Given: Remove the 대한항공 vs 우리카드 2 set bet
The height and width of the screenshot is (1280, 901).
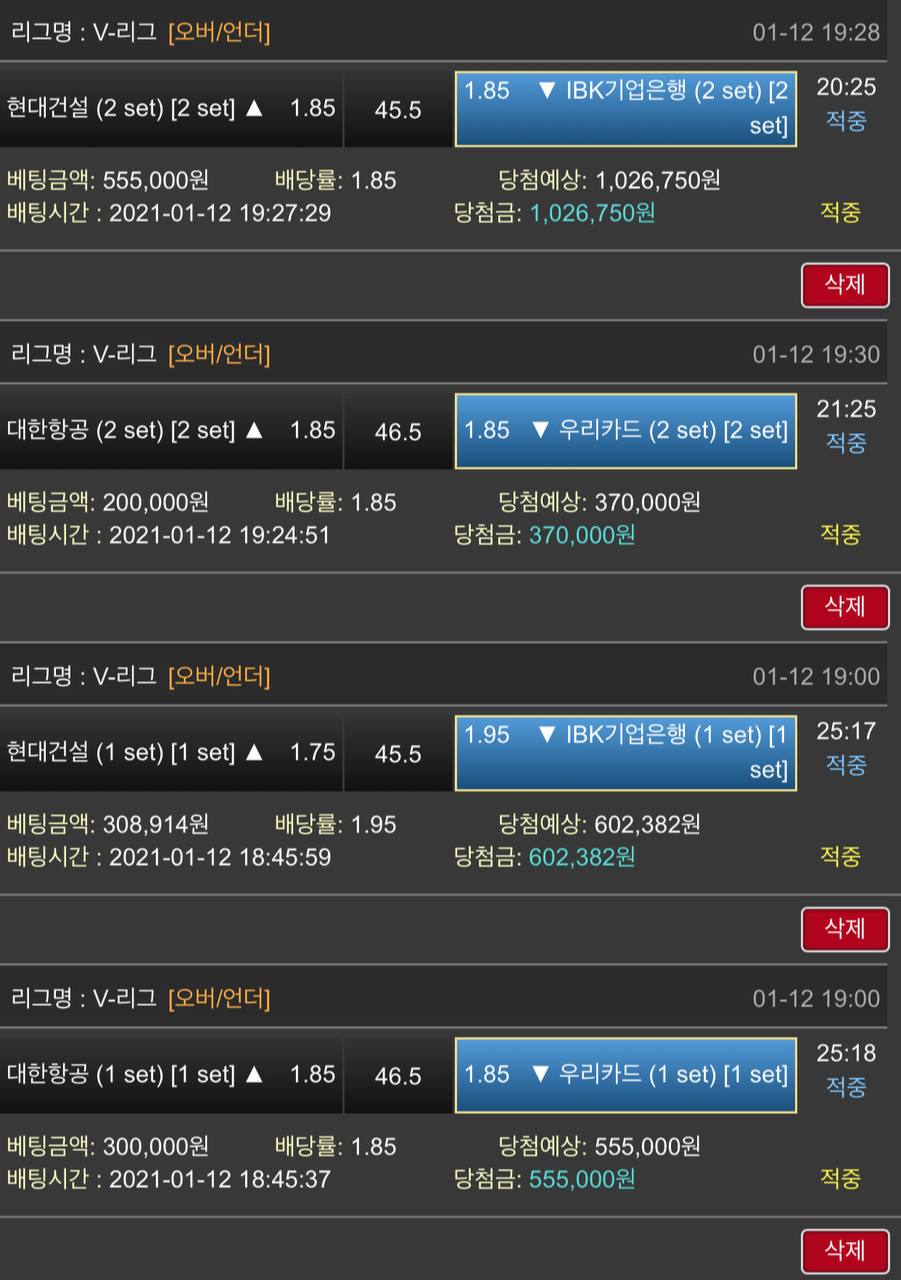Looking at the screenshot, I should coord(844,607).
